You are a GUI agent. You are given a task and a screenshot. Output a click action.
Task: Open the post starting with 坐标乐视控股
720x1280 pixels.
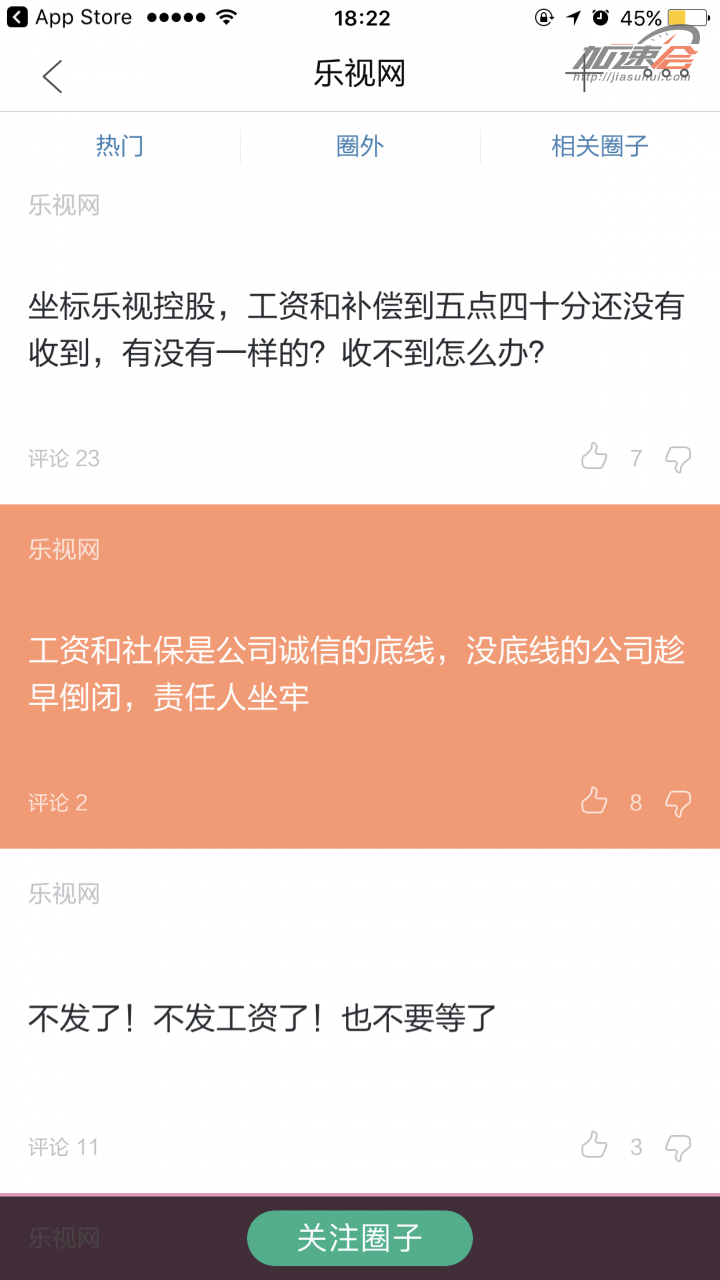pos(355,330)
